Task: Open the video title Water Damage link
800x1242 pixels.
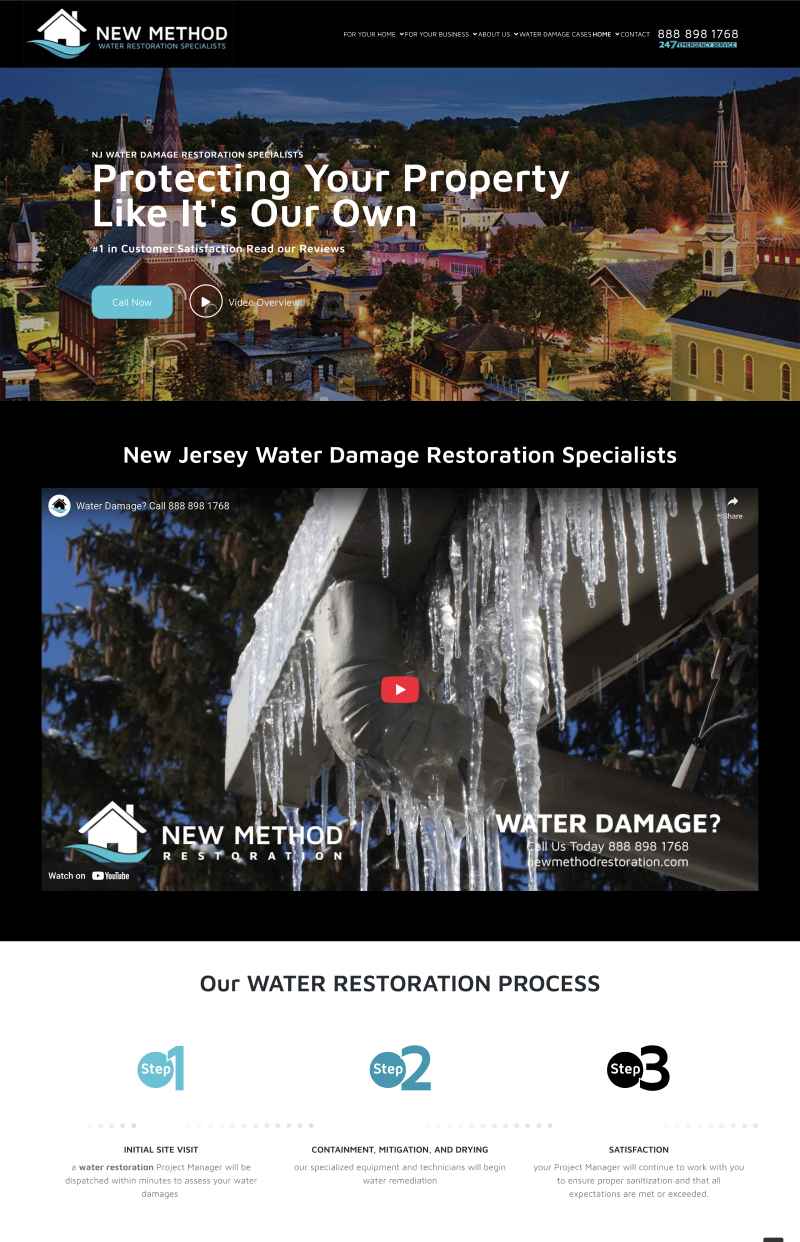Action: click(152, 506)
